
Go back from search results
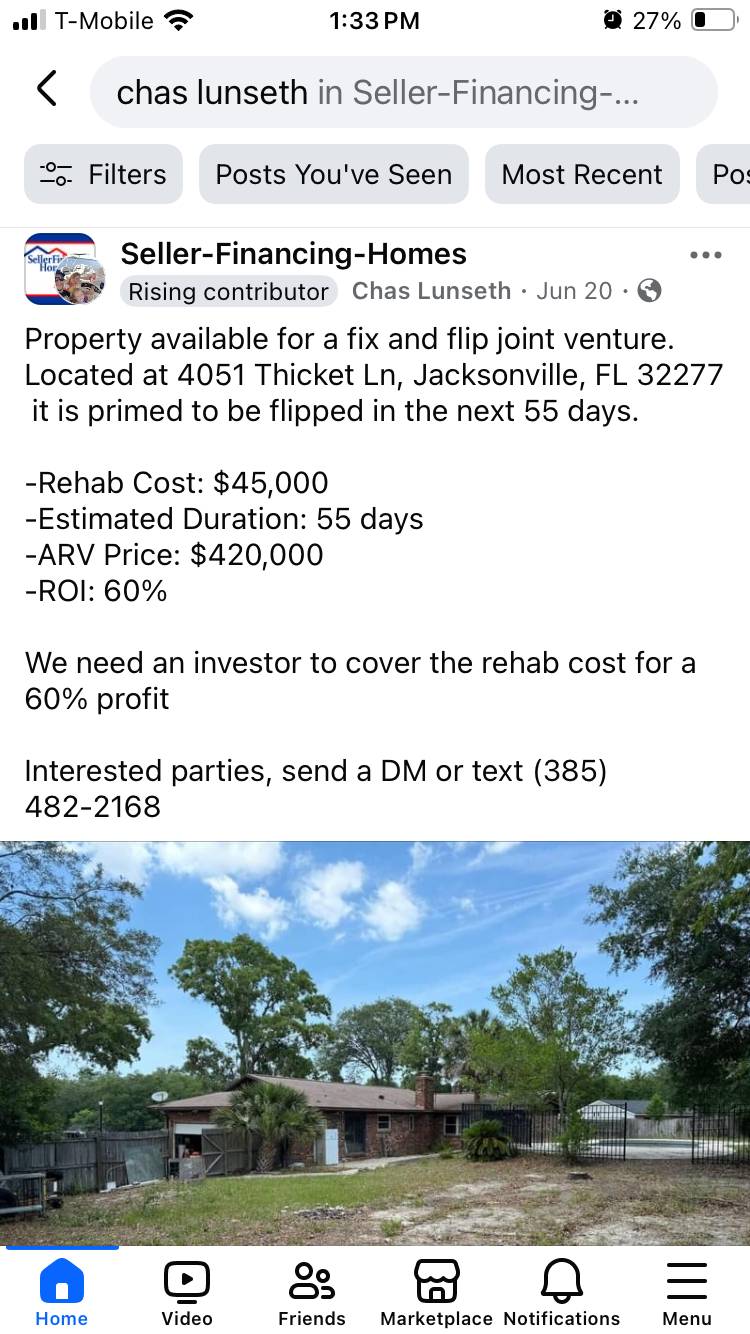(46, 90)
